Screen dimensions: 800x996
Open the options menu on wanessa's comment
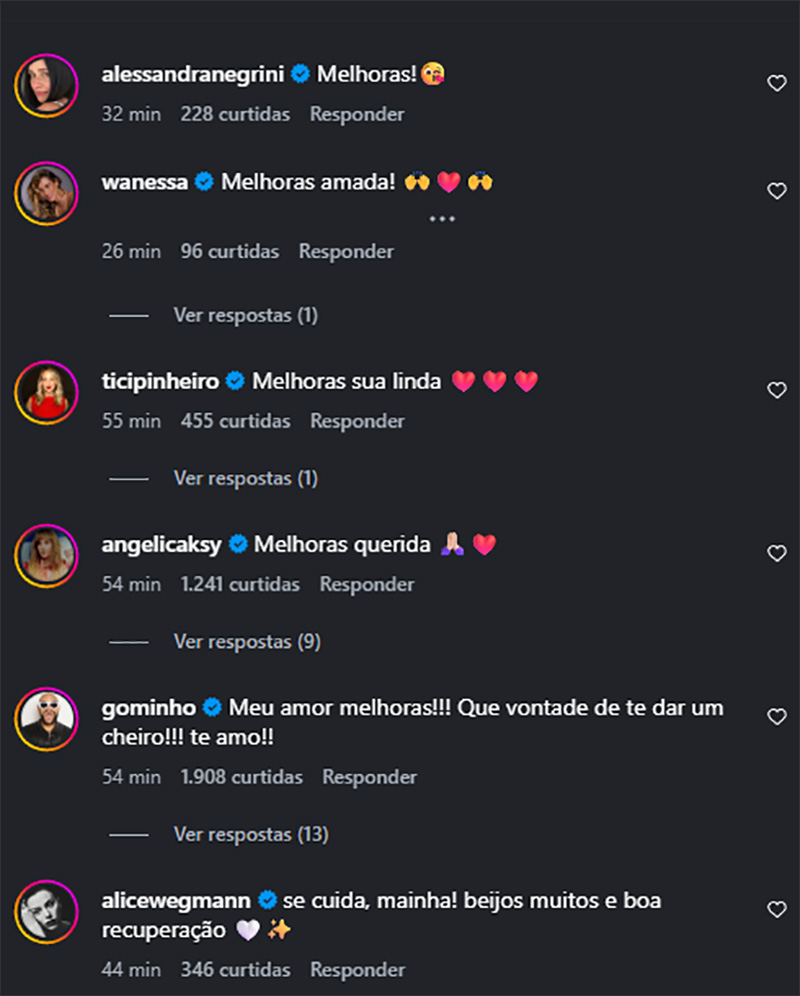coord(442,218)
